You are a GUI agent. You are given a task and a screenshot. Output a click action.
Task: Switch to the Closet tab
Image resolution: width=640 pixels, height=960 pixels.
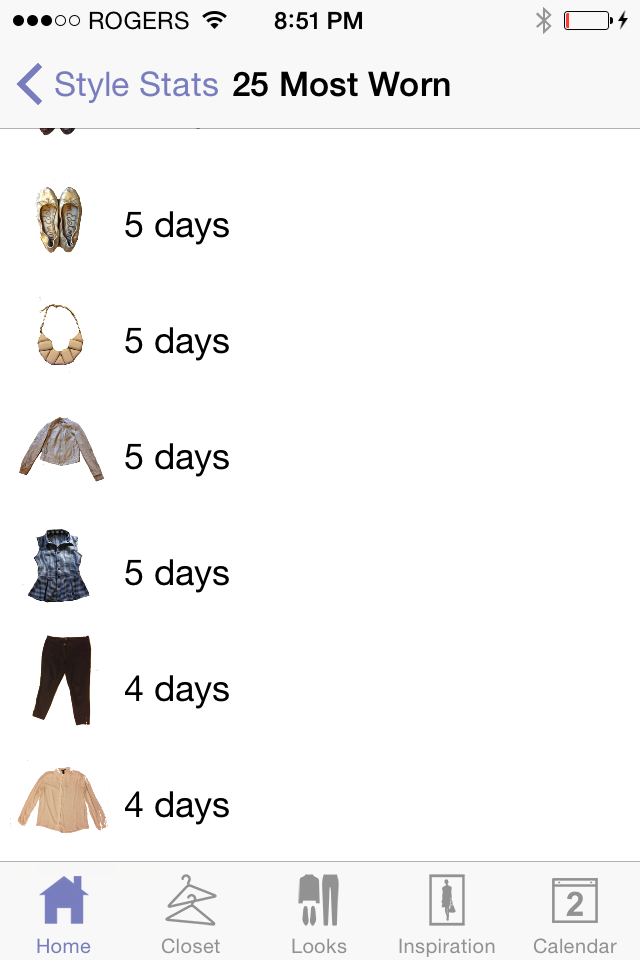[190, 914]
